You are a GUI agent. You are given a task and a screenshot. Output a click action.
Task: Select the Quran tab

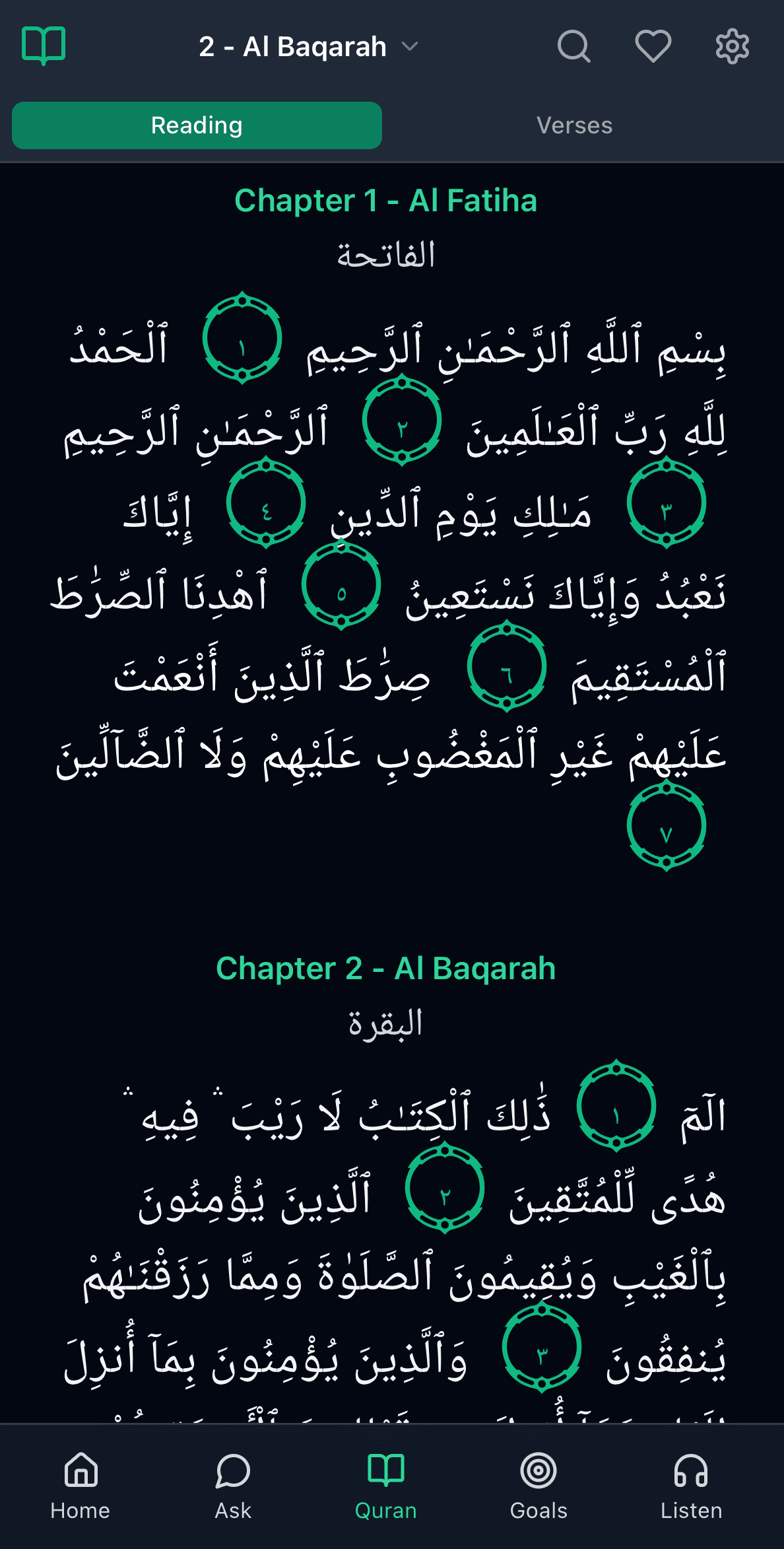coord(386,1487)
